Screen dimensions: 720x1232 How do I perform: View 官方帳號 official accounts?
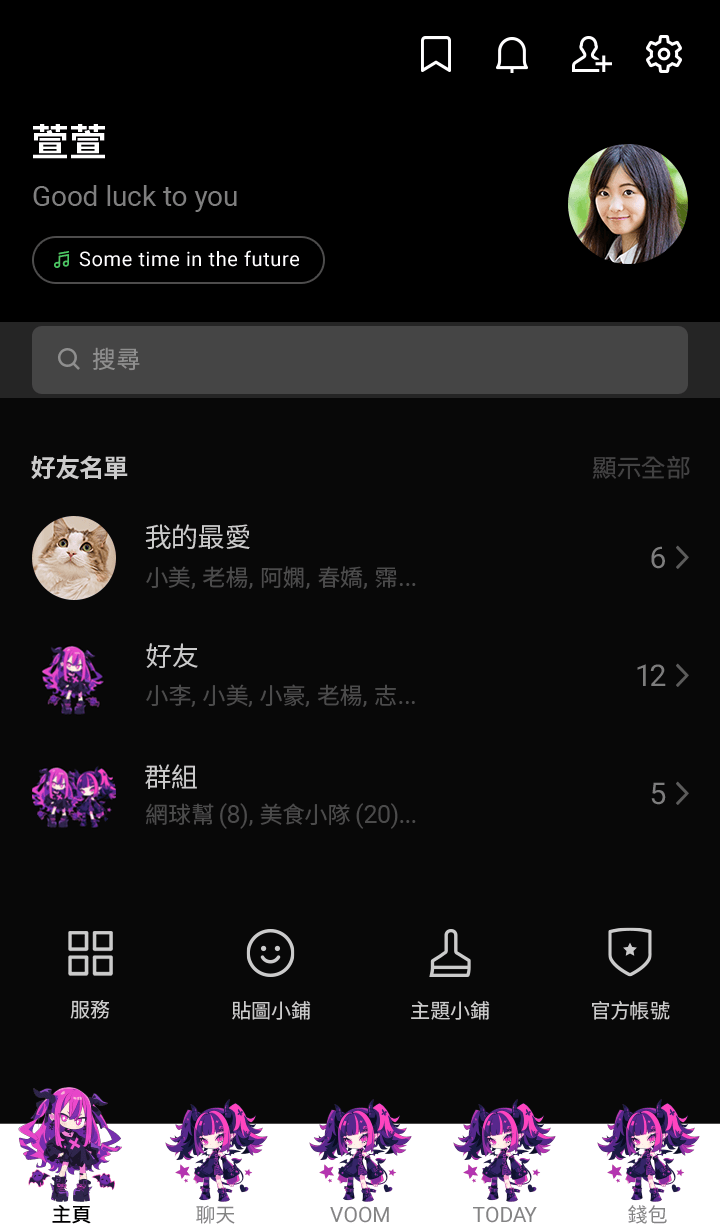630,972
